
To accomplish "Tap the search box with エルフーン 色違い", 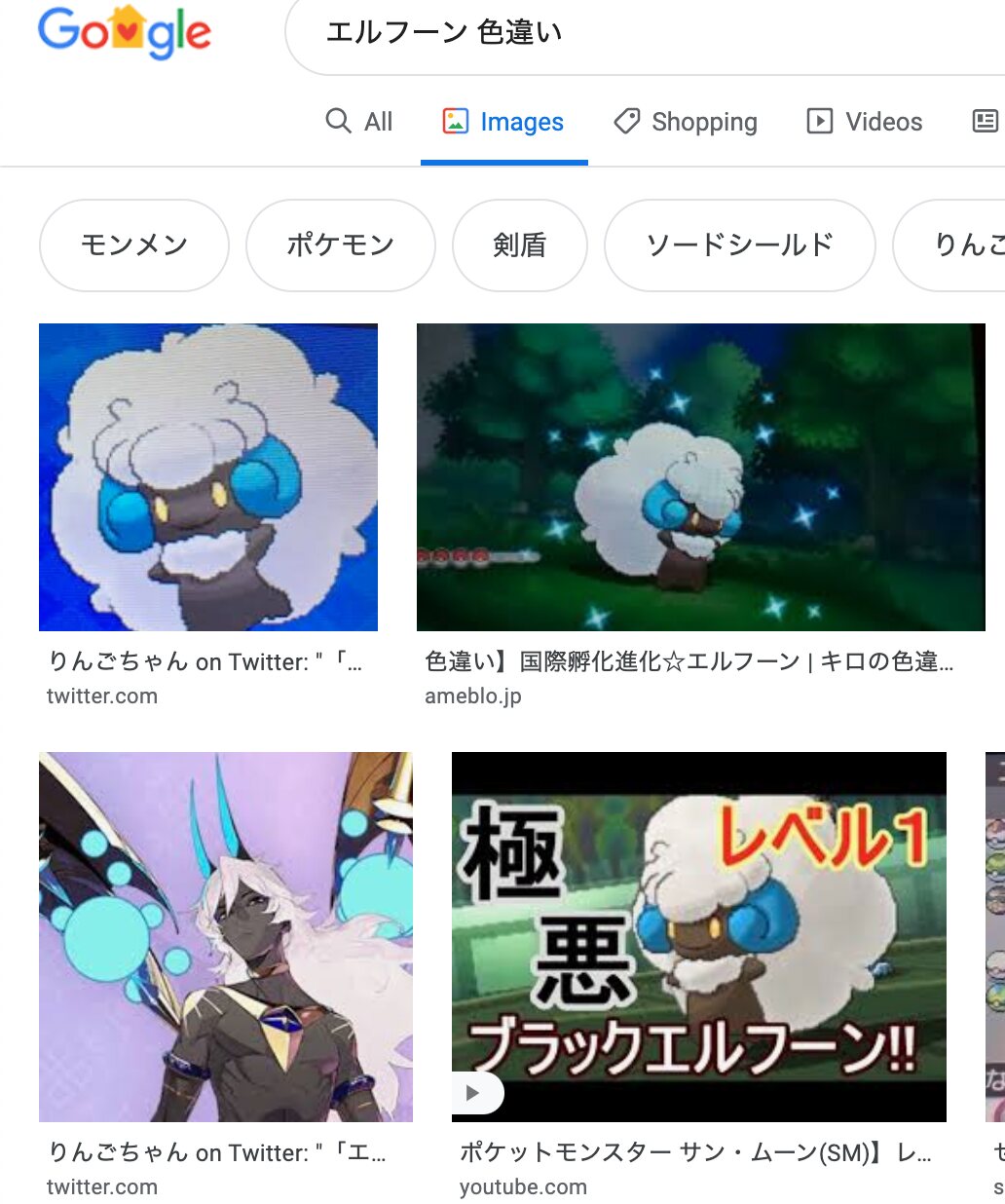I will pos(643,33).
